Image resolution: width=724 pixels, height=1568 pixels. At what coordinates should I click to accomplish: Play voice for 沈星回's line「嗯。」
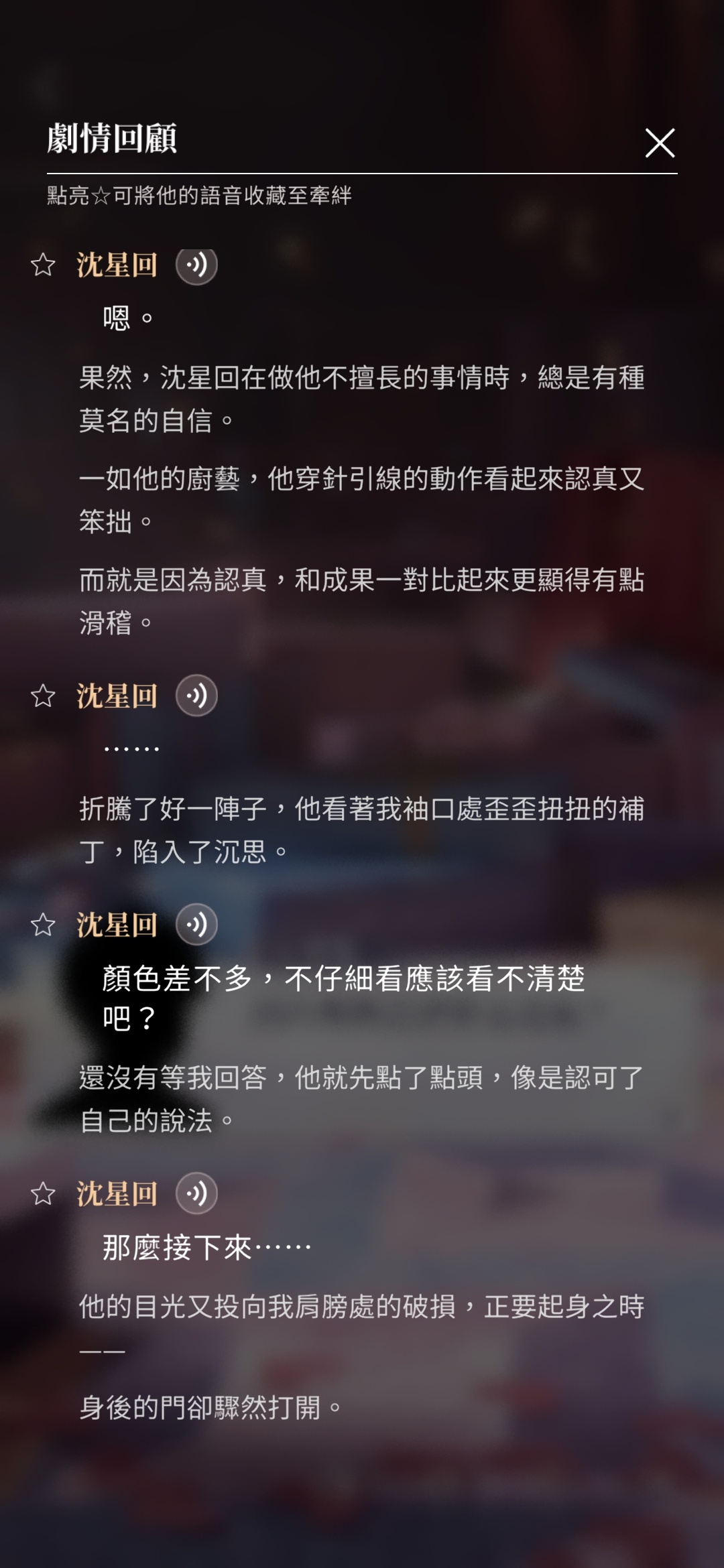[x=196, y=265]
